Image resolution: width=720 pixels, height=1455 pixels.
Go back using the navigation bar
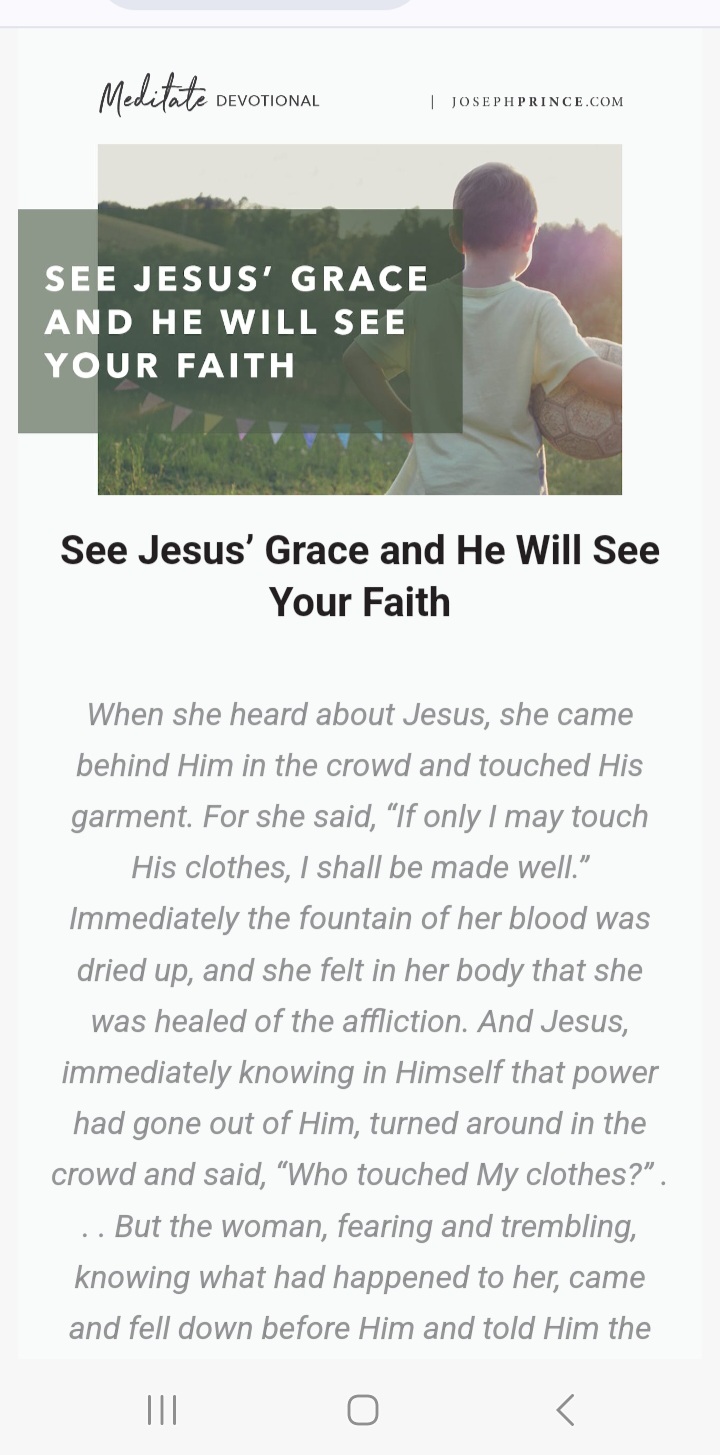[565, 1410]
